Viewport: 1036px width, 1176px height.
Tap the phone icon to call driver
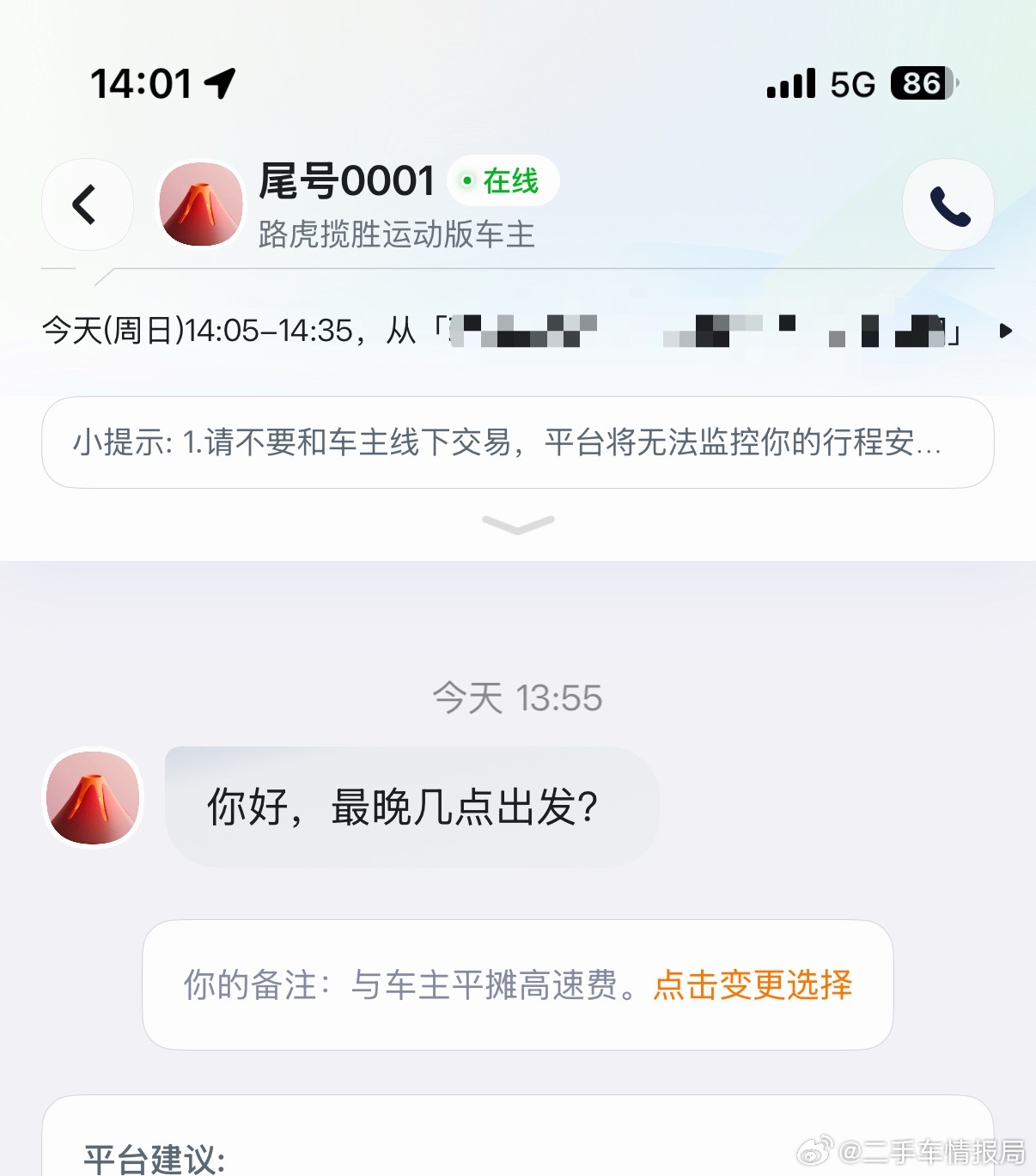(x=948, y=204)
